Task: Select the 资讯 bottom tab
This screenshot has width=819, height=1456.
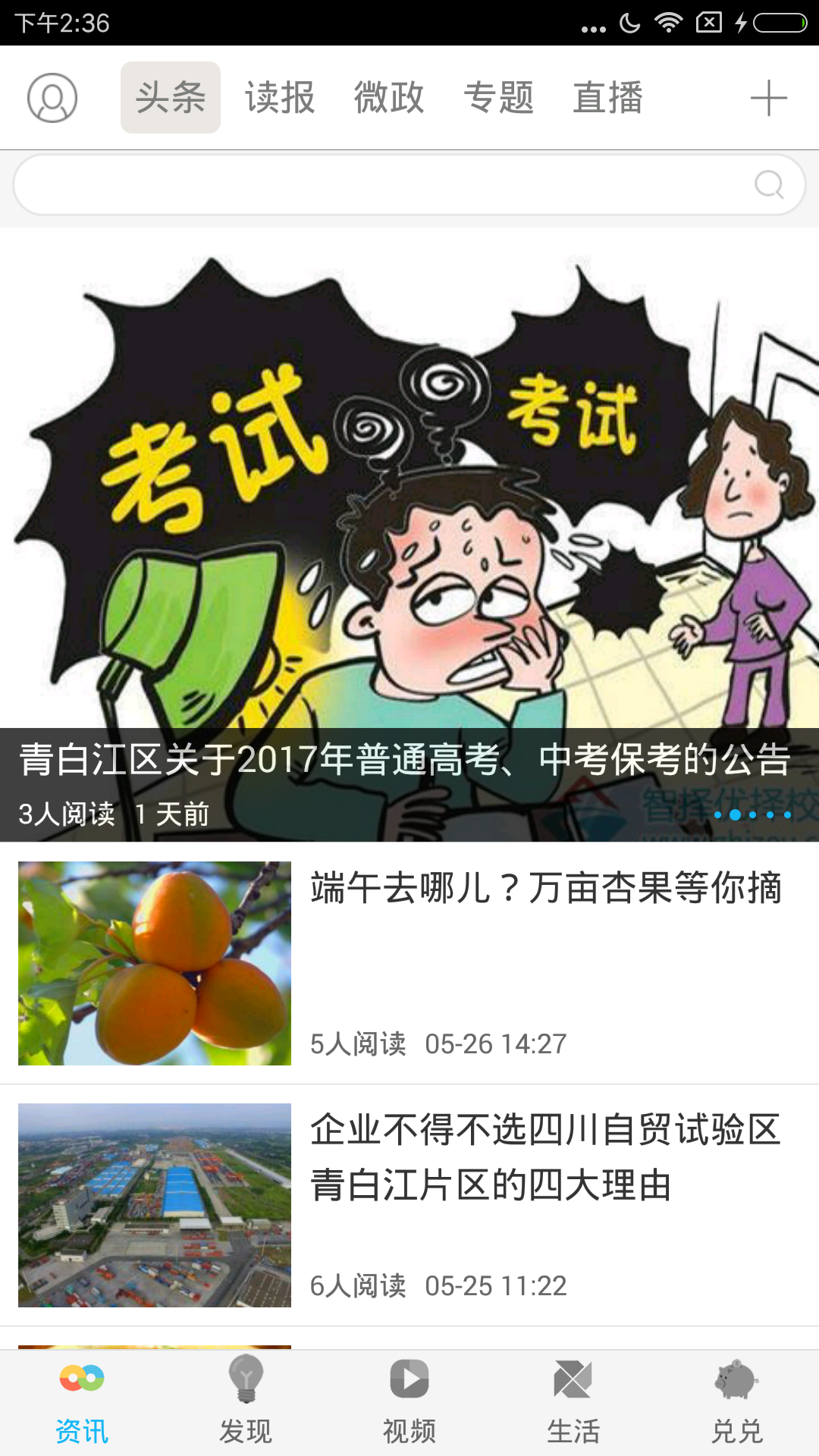Action: (x=82, y=1401)
